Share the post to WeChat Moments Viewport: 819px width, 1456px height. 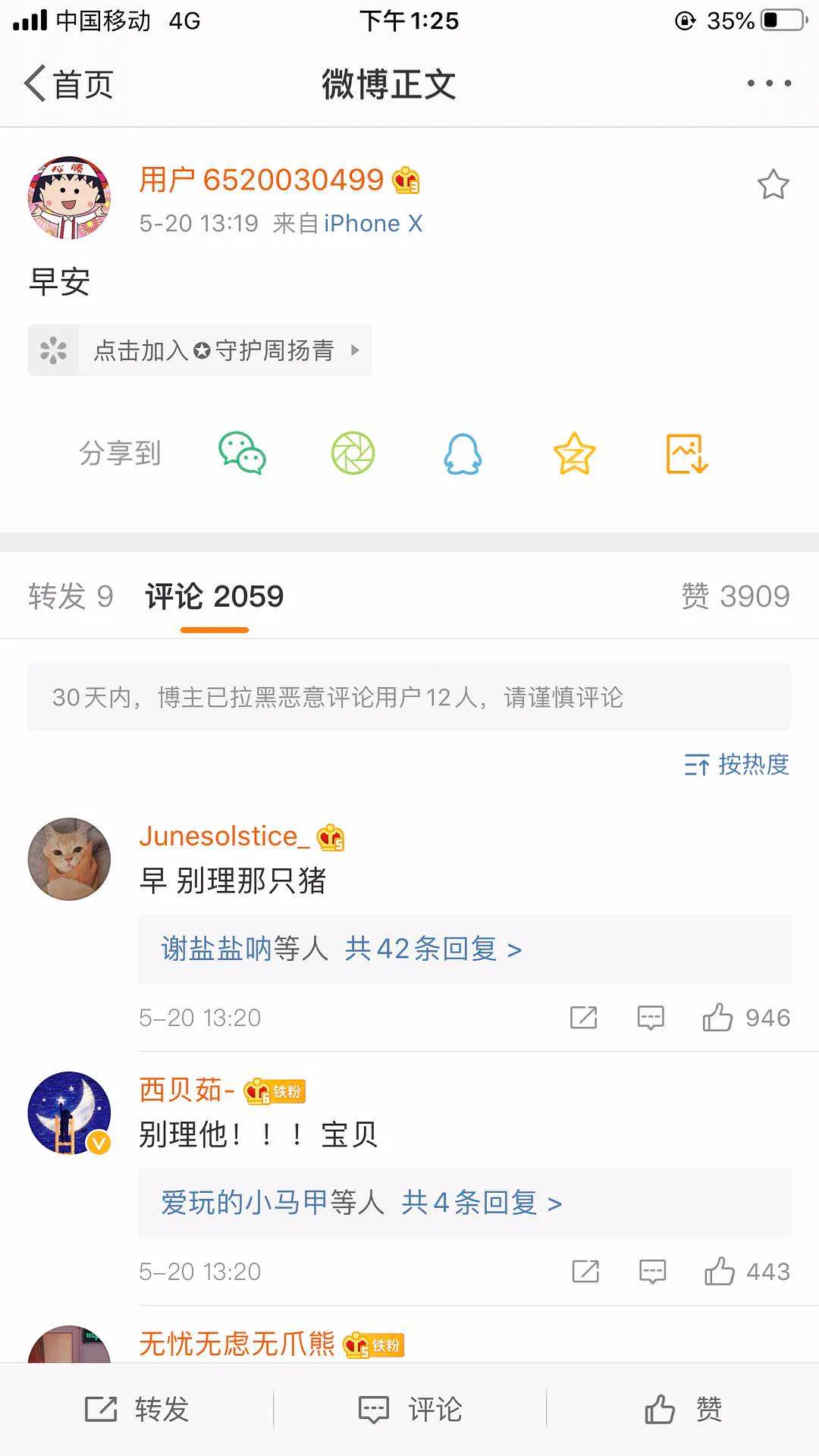point(352,453)
